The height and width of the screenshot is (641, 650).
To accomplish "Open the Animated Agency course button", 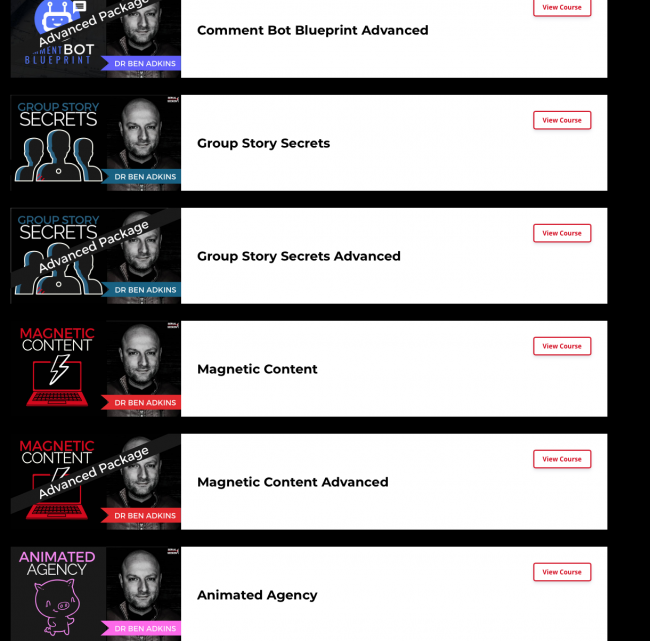I will tap(561, 572).
